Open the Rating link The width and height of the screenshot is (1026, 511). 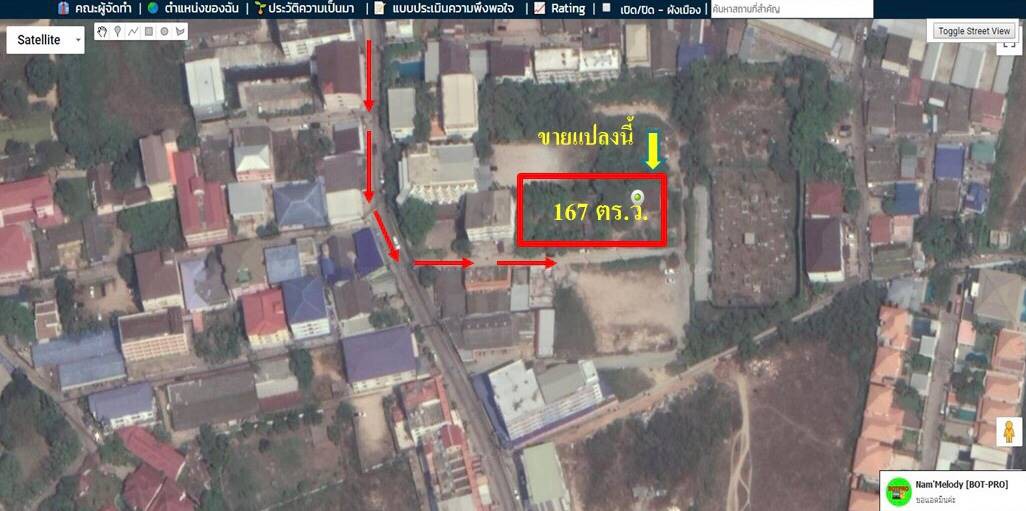(559, 9)
